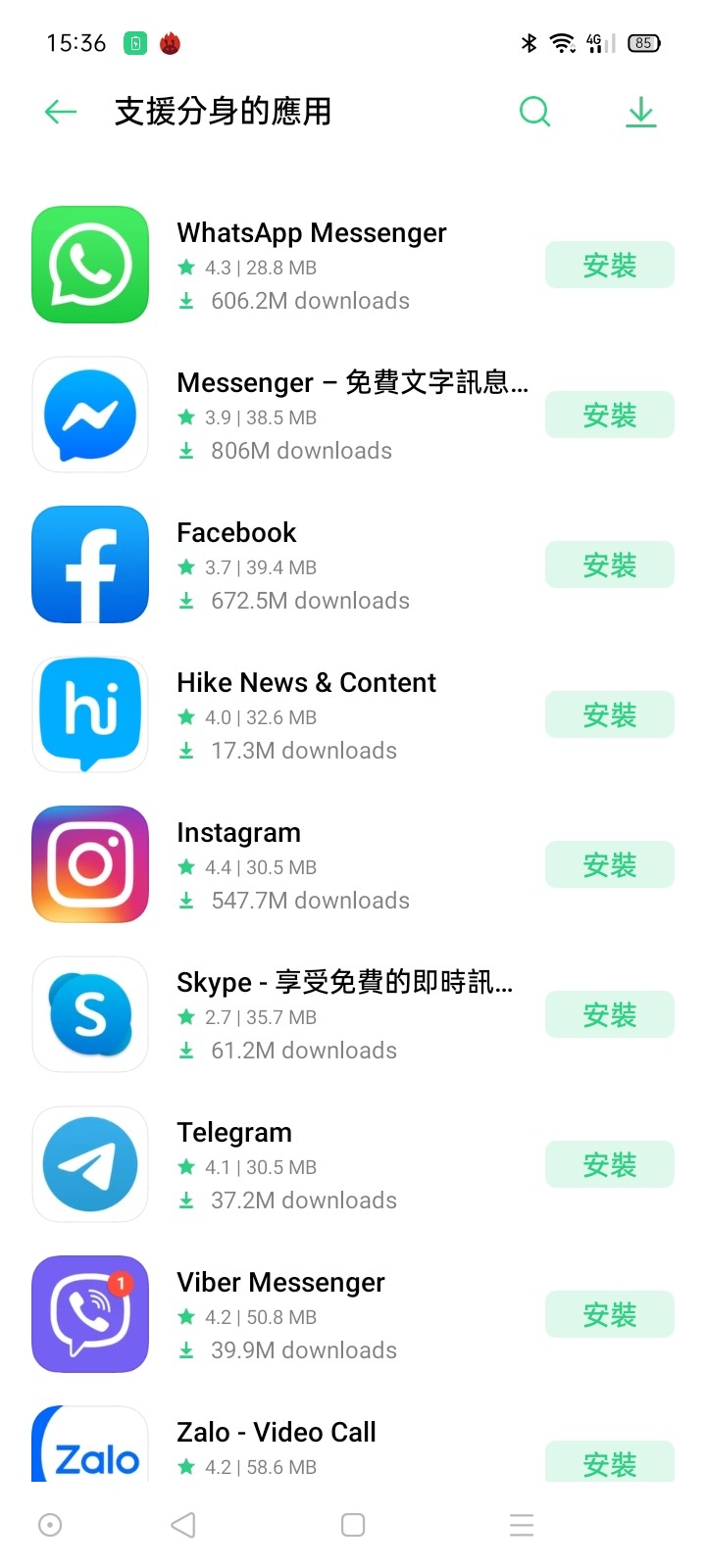Install Telegram
This screenshot has height=1568, width=706.
coord(610,1164)
